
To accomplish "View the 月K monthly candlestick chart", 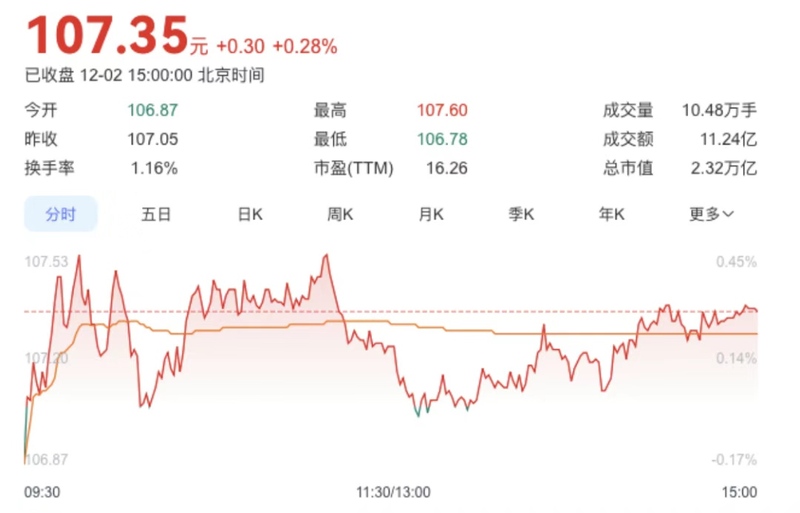I will (x=431, y=214).
